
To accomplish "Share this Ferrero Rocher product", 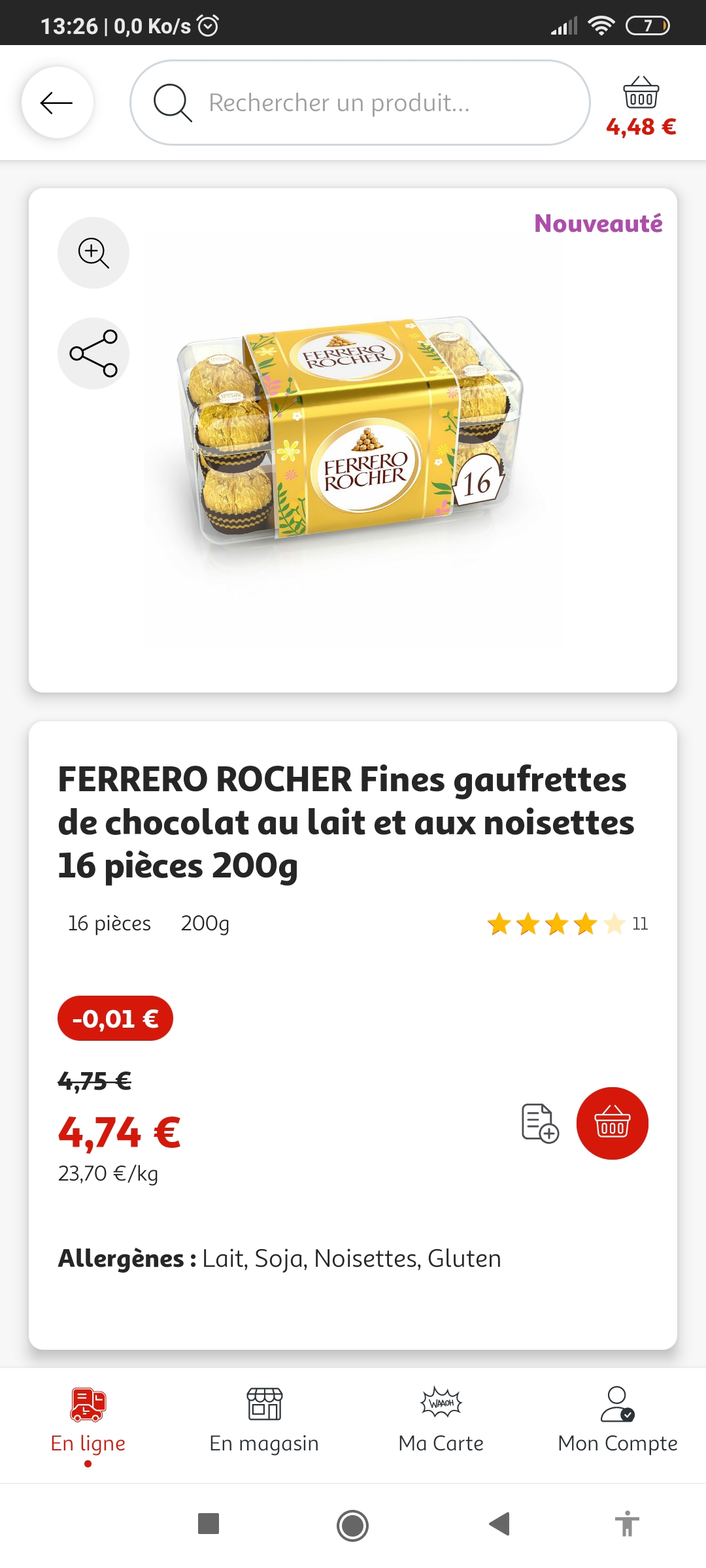I will coord(93,353).
